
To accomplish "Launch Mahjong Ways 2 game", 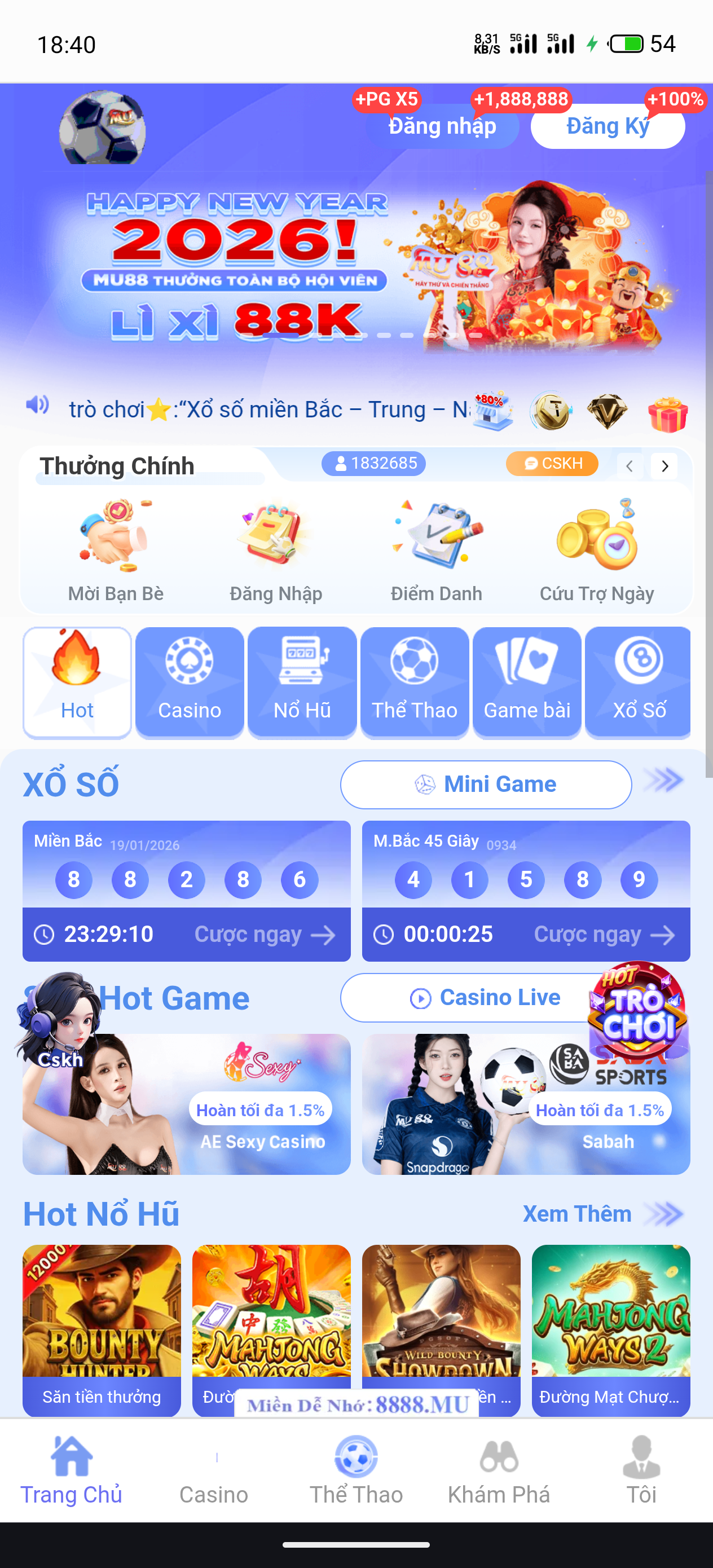I will pos(610,1329).
